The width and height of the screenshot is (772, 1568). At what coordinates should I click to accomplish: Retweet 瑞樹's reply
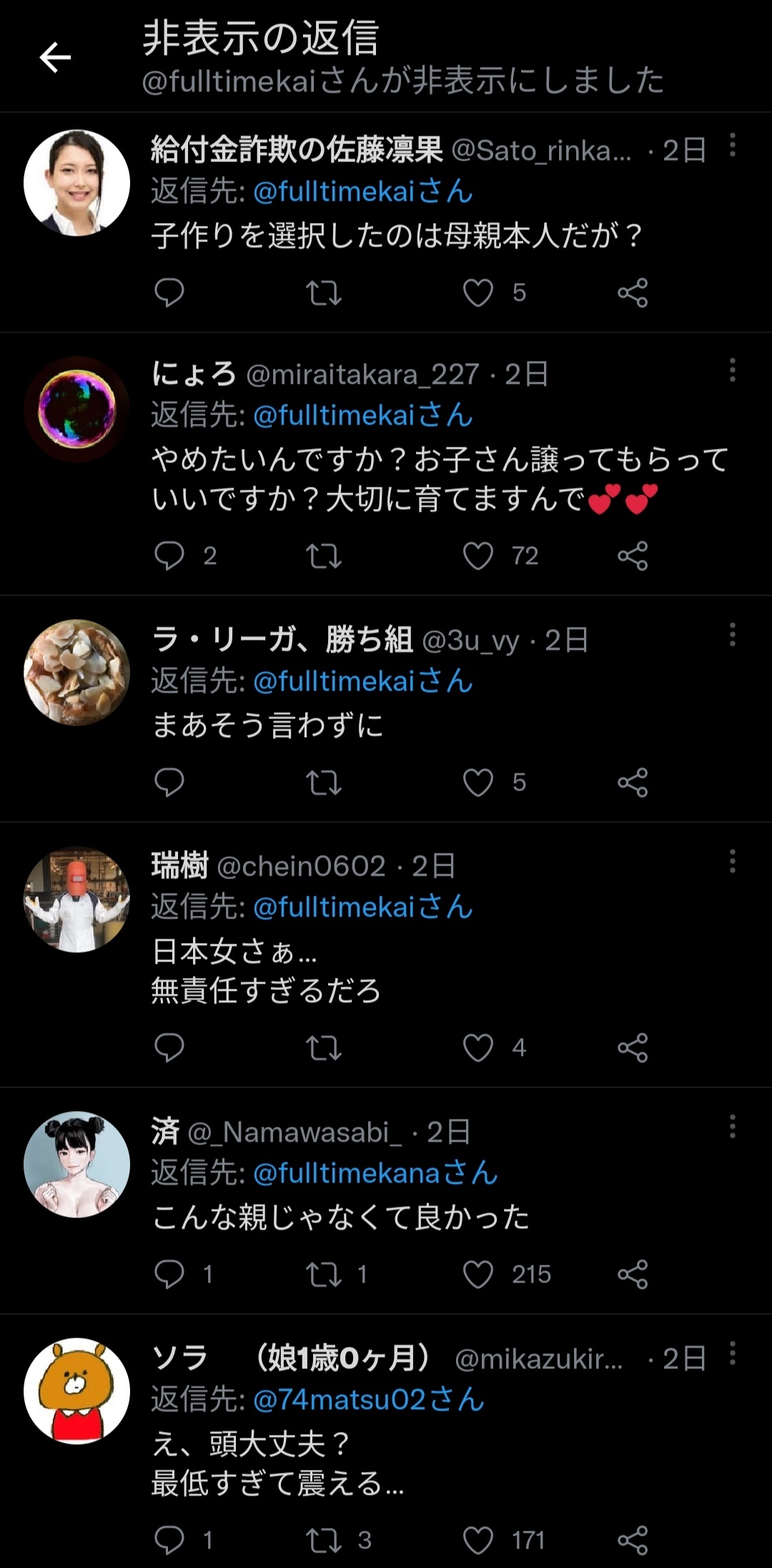(x=324, y=1047)
